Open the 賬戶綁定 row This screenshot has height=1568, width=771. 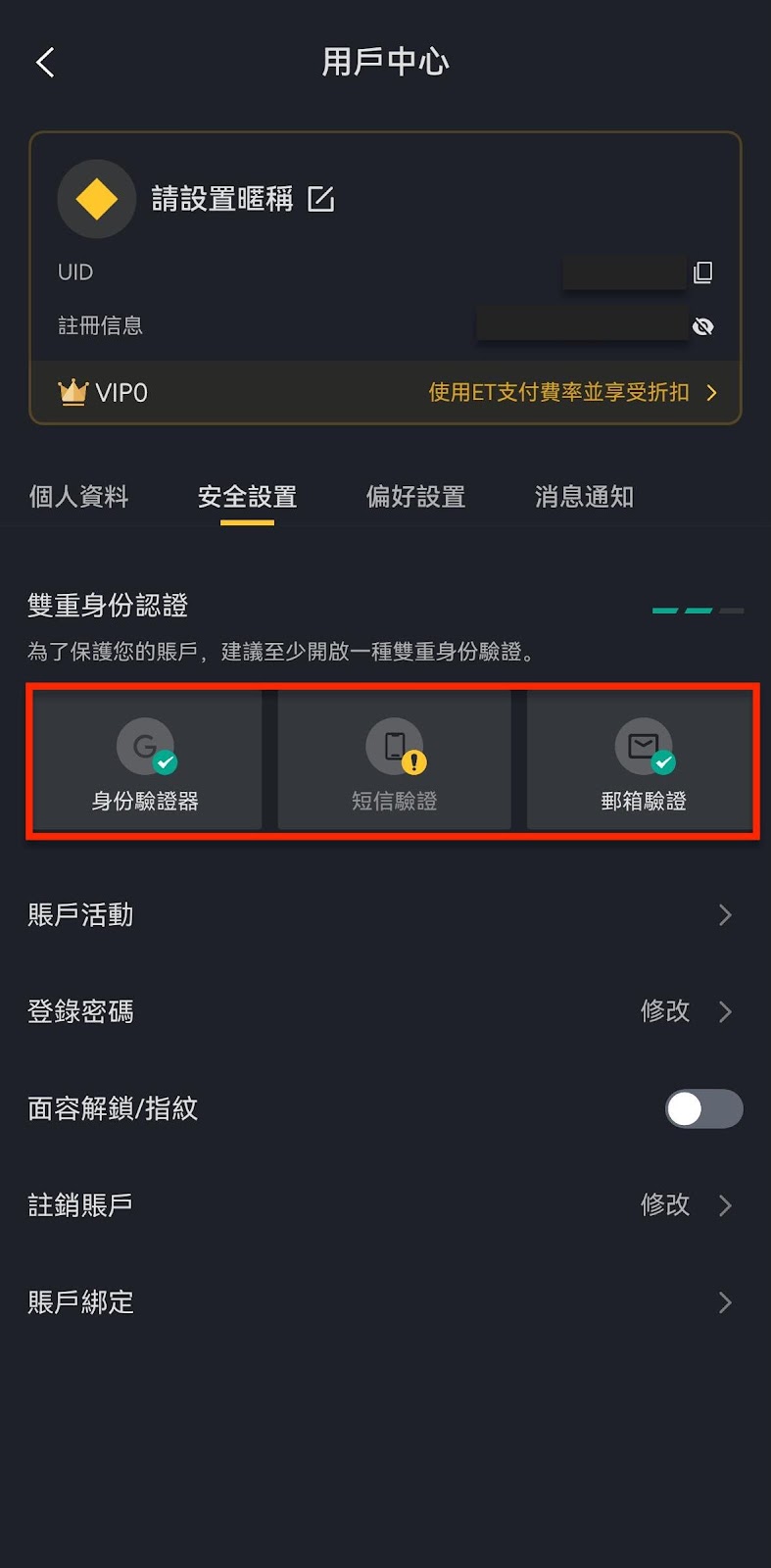(385, 1301)
